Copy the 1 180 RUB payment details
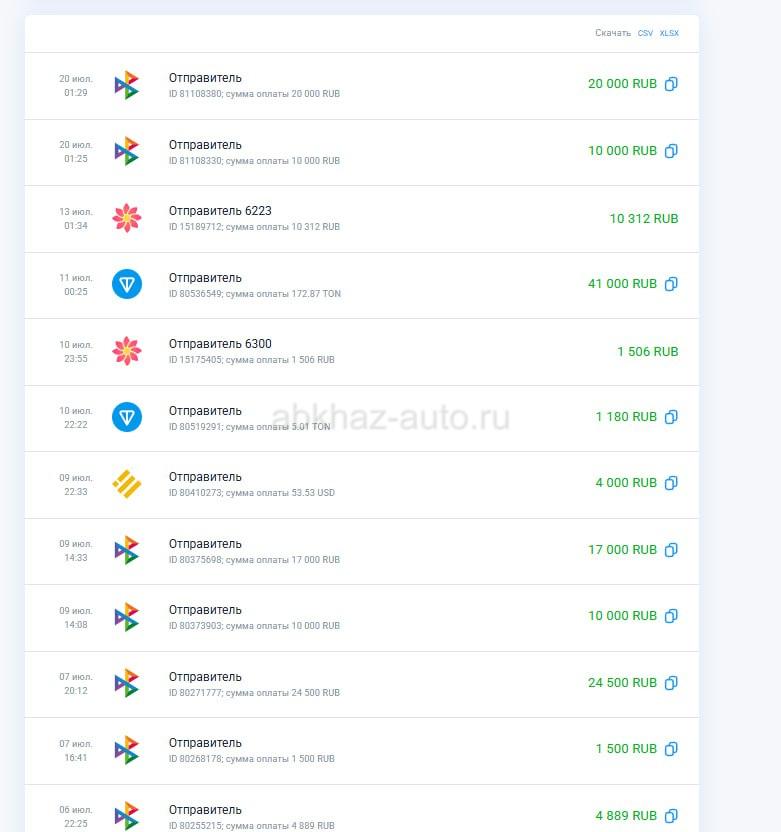This screenshot has height=832, width=781. 671,417
